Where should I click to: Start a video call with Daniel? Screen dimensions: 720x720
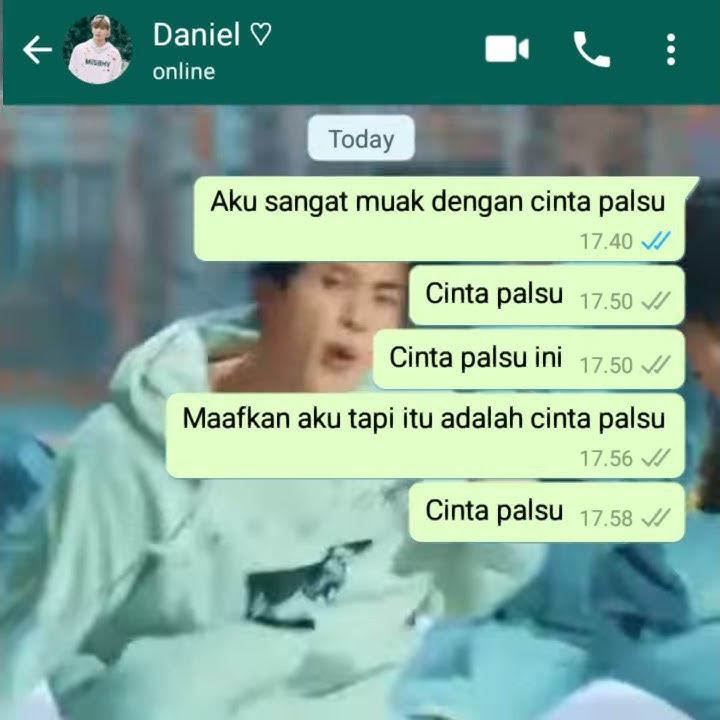tap(507, 49)
